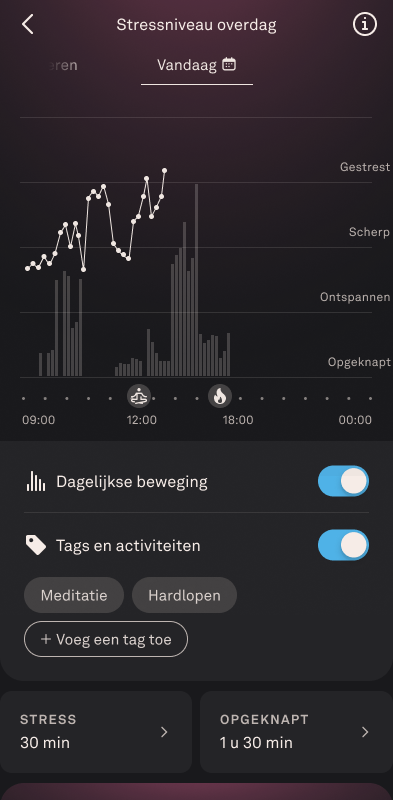The width and height of the screenshot is (393, 800).
Task: Select the Meditatie tag chip
Action: coord(74,595)
